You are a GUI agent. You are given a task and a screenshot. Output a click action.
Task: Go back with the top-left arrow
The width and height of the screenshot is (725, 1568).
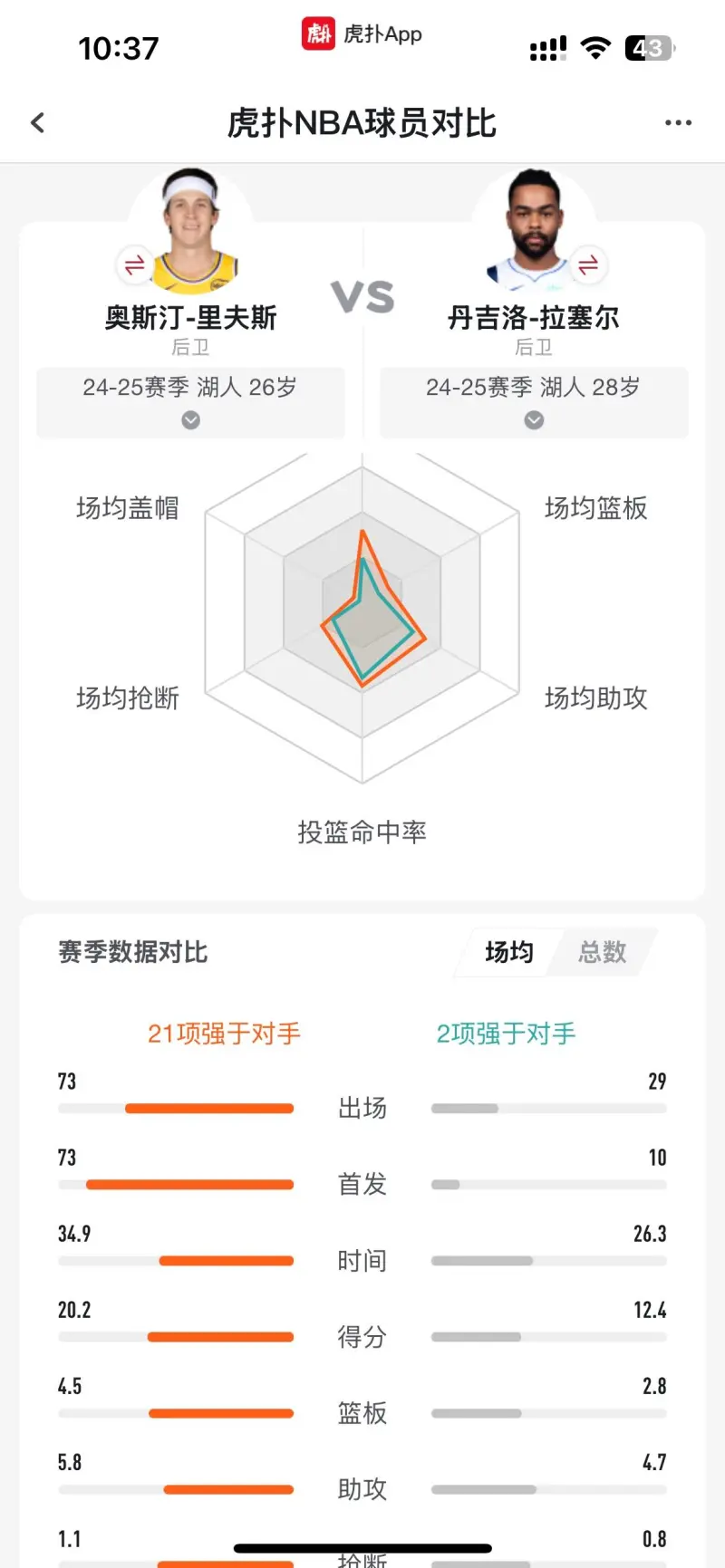[x=38, y=123]
